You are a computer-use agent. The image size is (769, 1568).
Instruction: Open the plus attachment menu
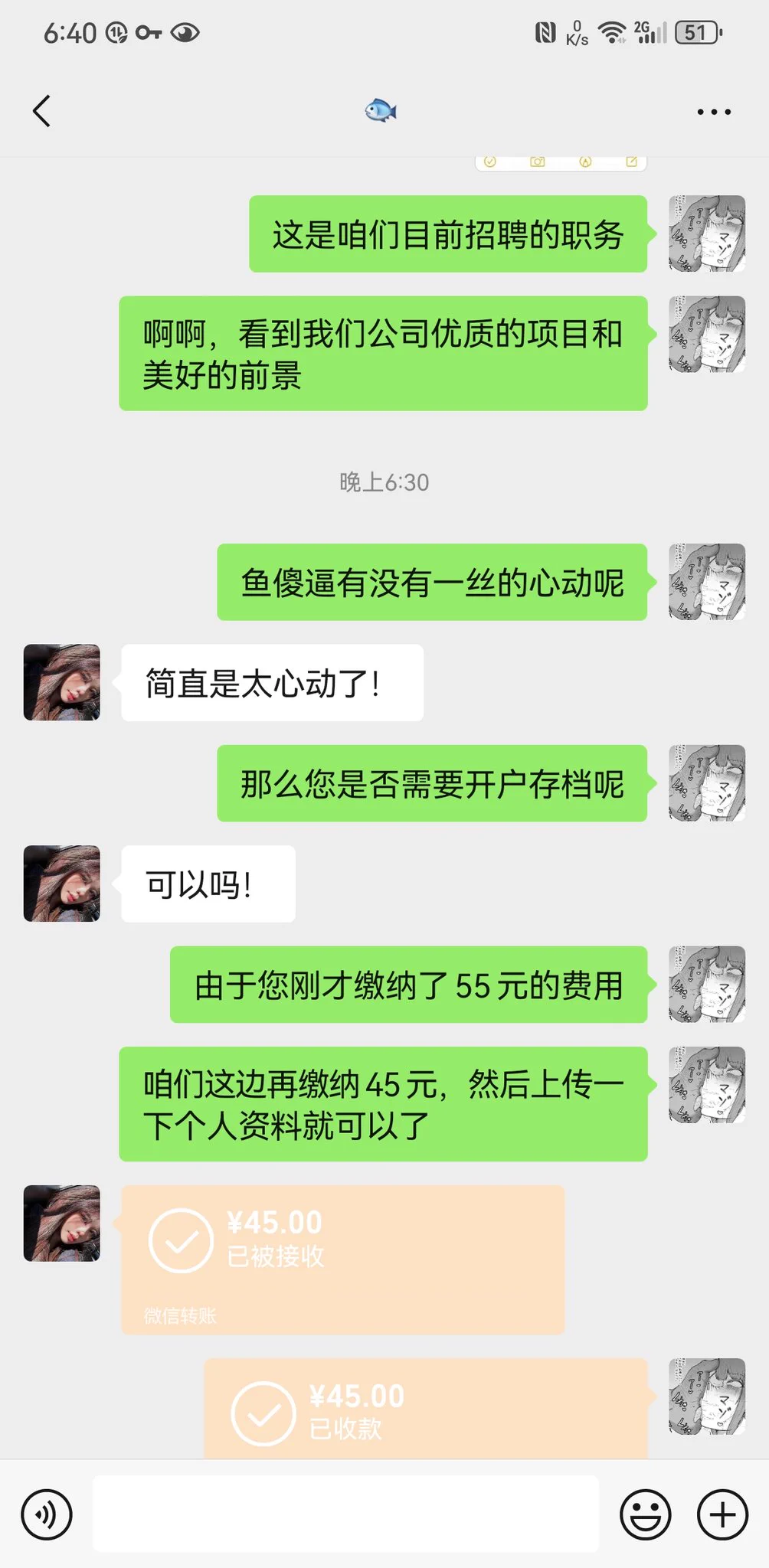click(x=722, y=1514)
